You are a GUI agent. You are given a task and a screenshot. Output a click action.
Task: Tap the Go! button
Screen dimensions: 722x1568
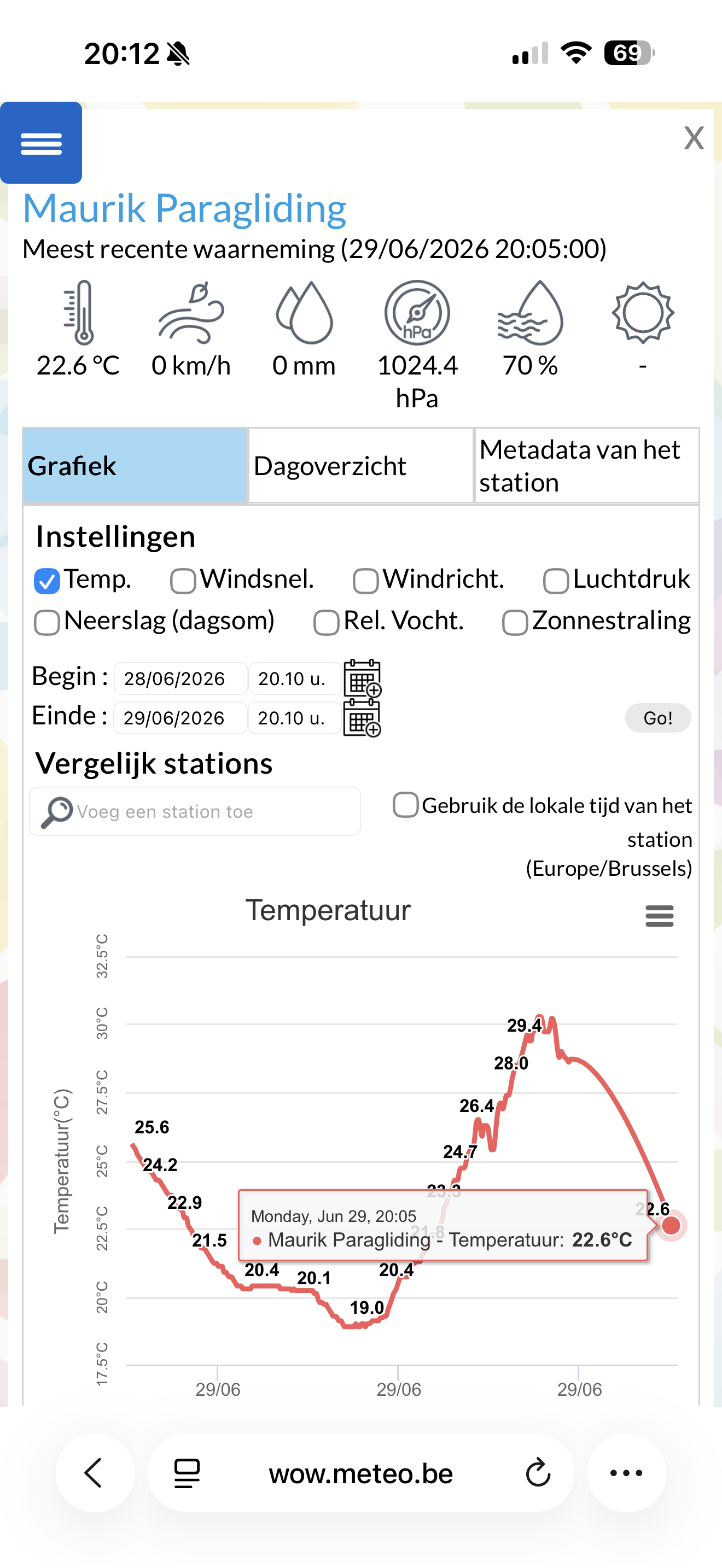658,718
